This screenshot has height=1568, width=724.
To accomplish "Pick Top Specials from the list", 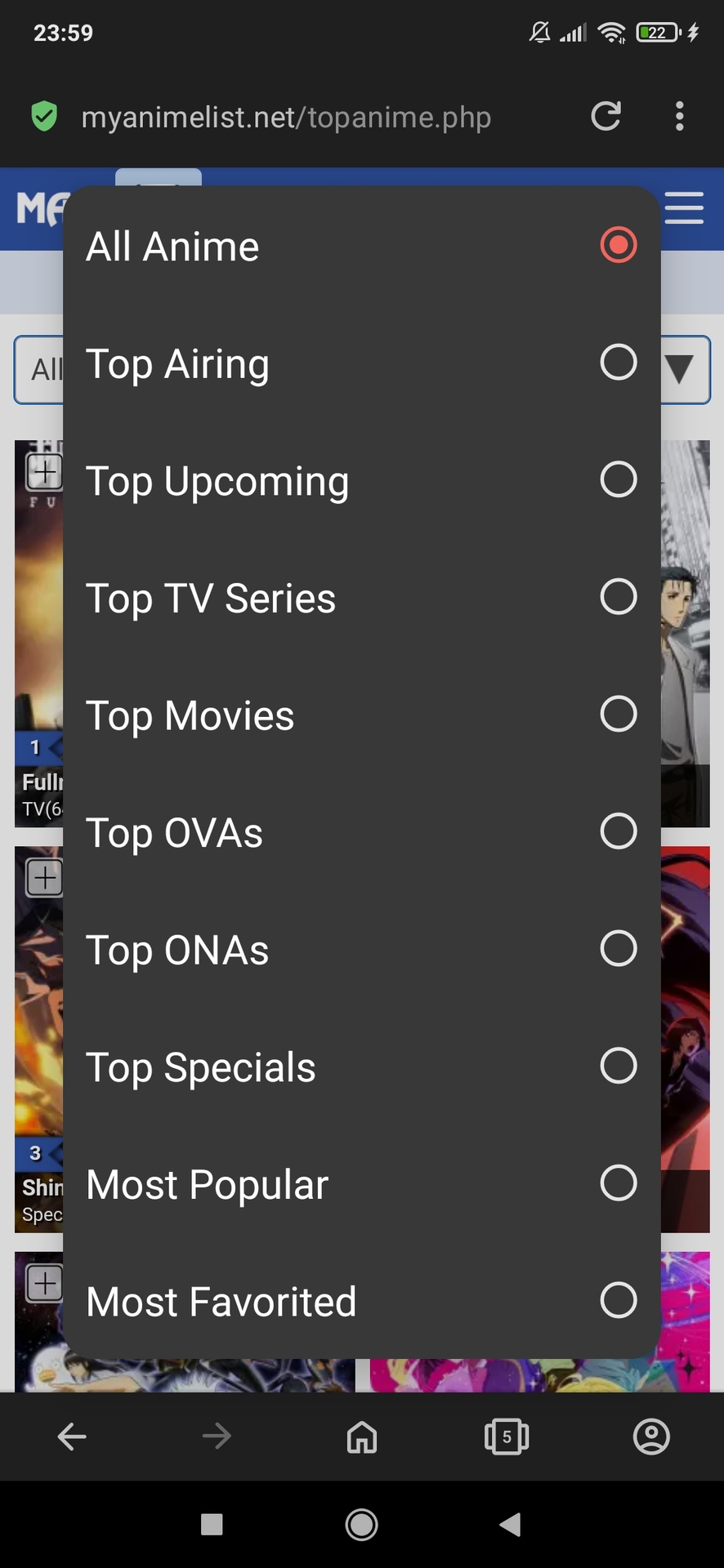I will (361, 1067).
